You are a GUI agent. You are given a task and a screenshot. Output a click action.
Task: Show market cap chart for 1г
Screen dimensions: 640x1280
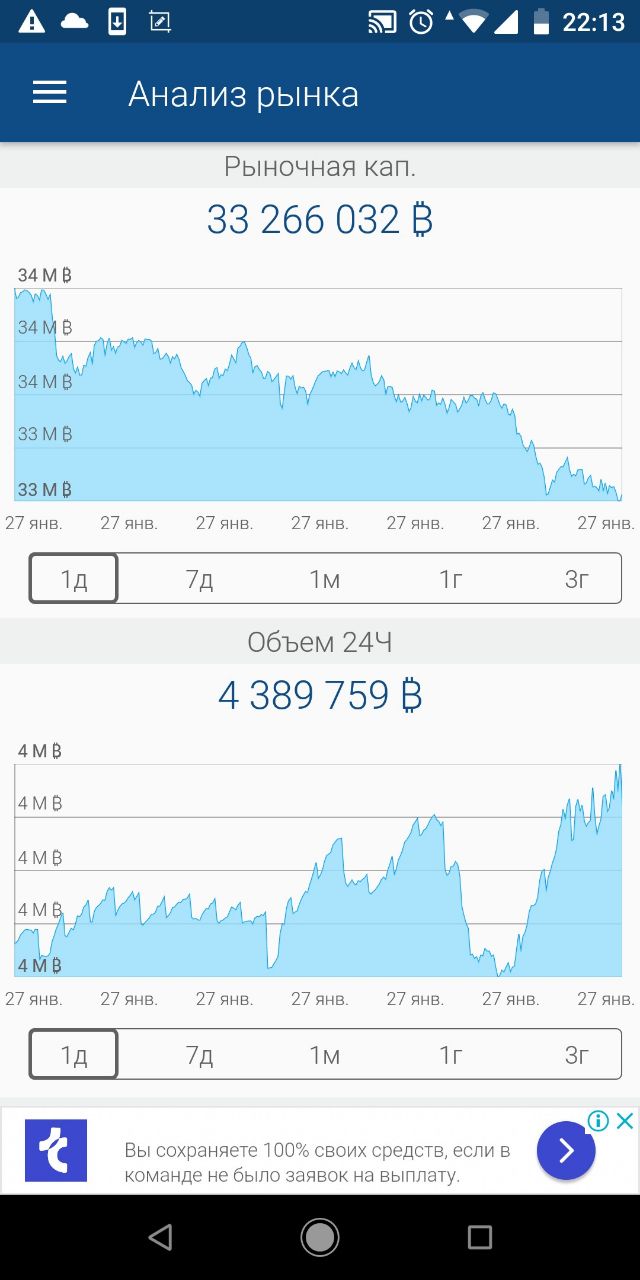[x=451, y=579]
